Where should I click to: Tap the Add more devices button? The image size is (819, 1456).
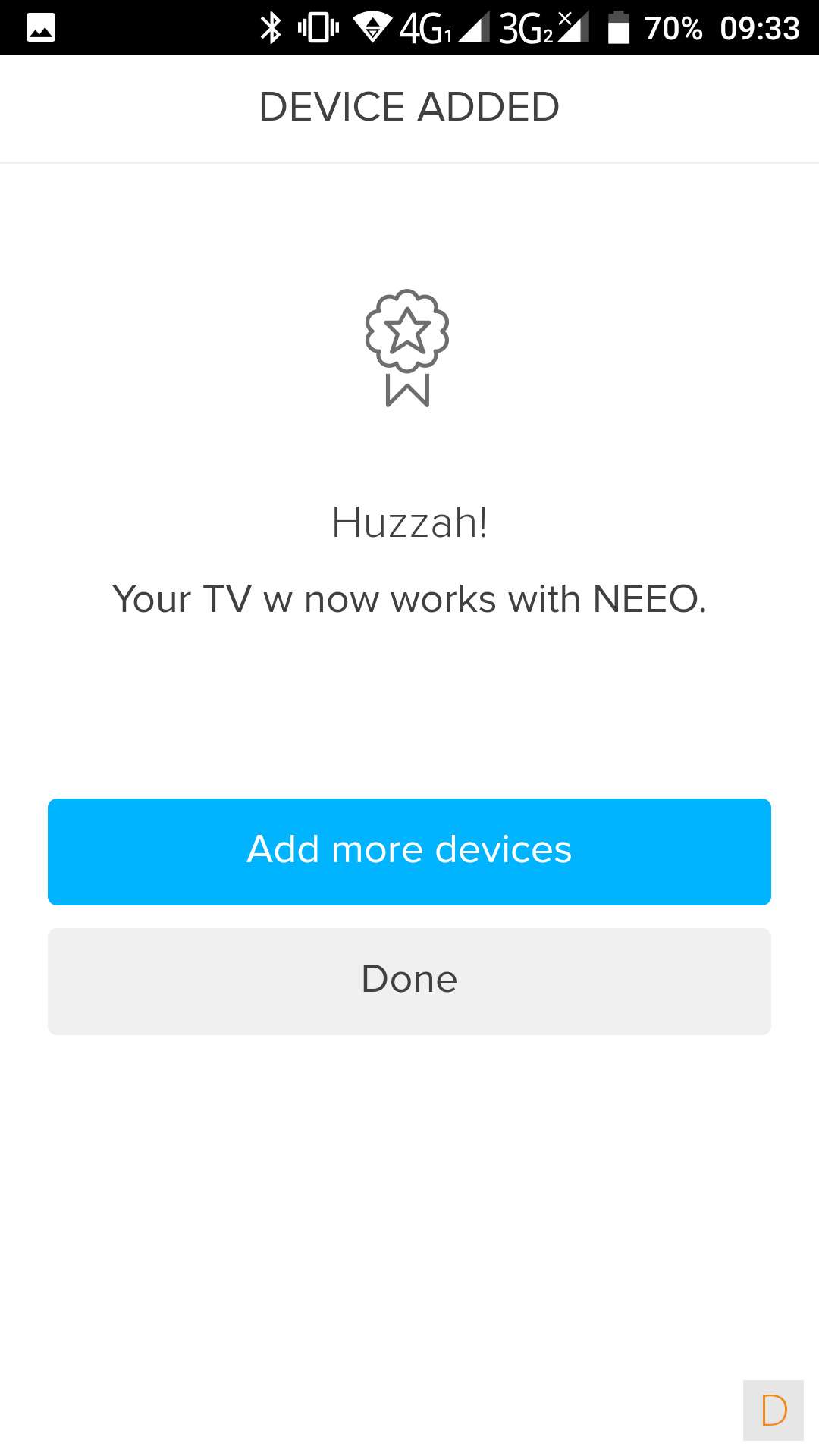(409, 851)
